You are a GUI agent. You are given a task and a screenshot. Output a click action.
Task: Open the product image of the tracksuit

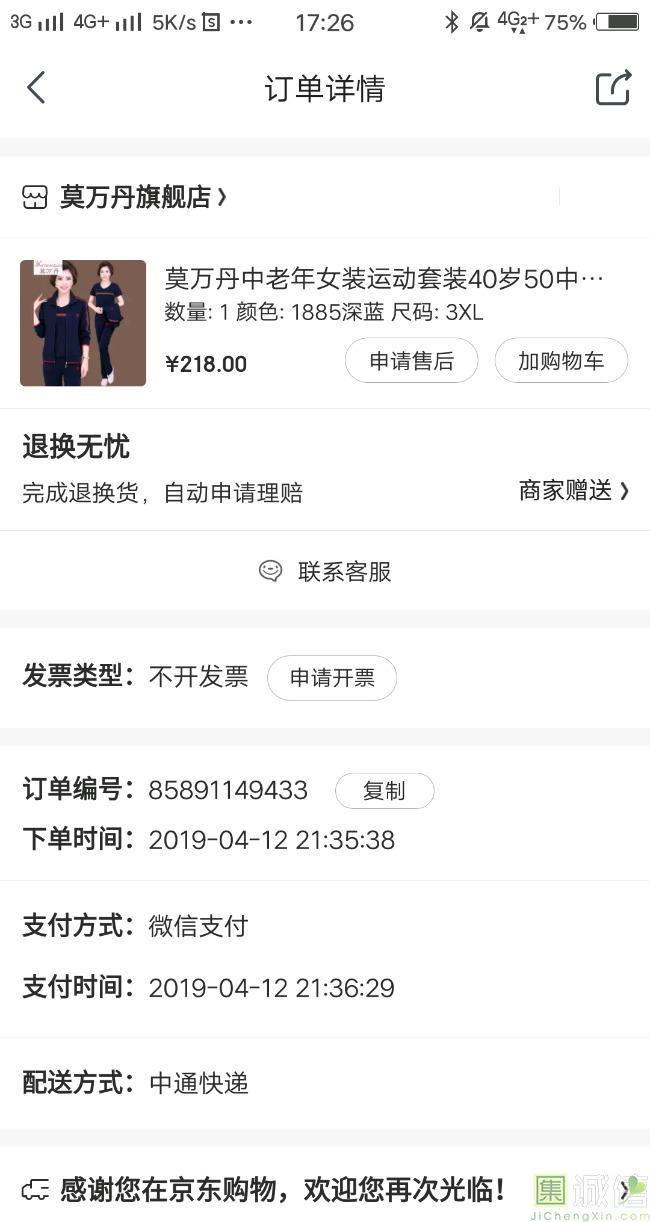tap(83, 323)
